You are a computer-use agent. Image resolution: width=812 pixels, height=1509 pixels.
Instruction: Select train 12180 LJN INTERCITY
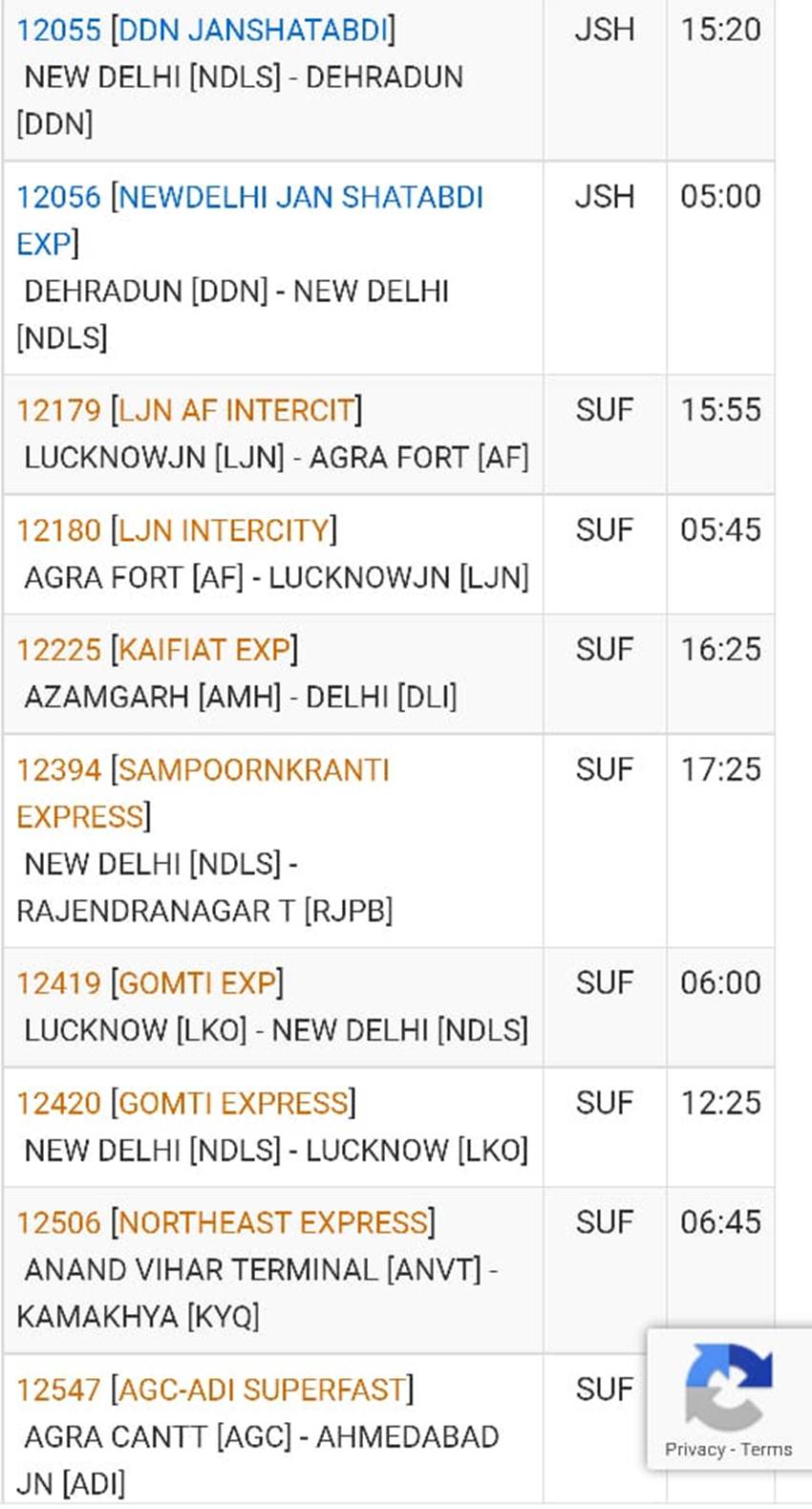pyautogui.click(x=177, y=529)
